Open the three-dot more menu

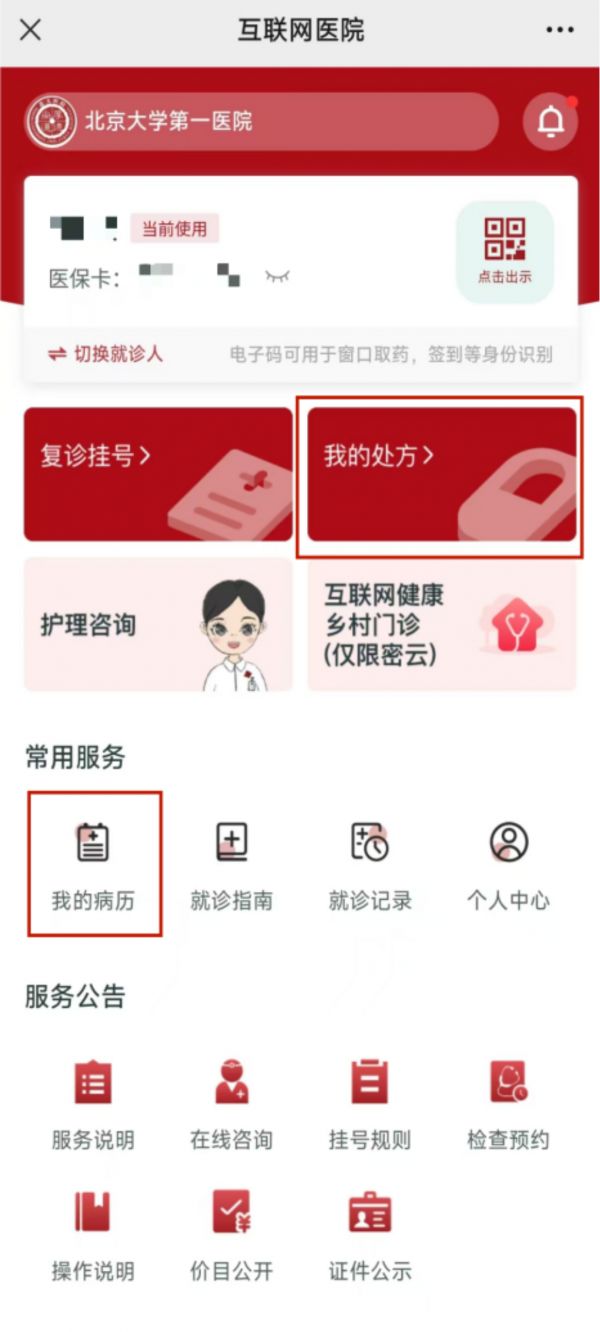560,30
